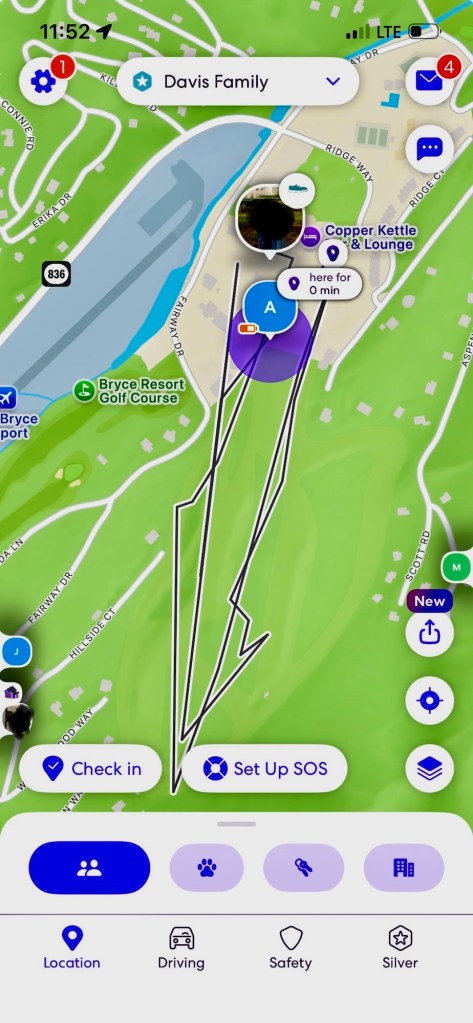The height and width of the screenshot is (1023, 473).
Task: Select the places building chip
Action: click(x=404, y=868)
